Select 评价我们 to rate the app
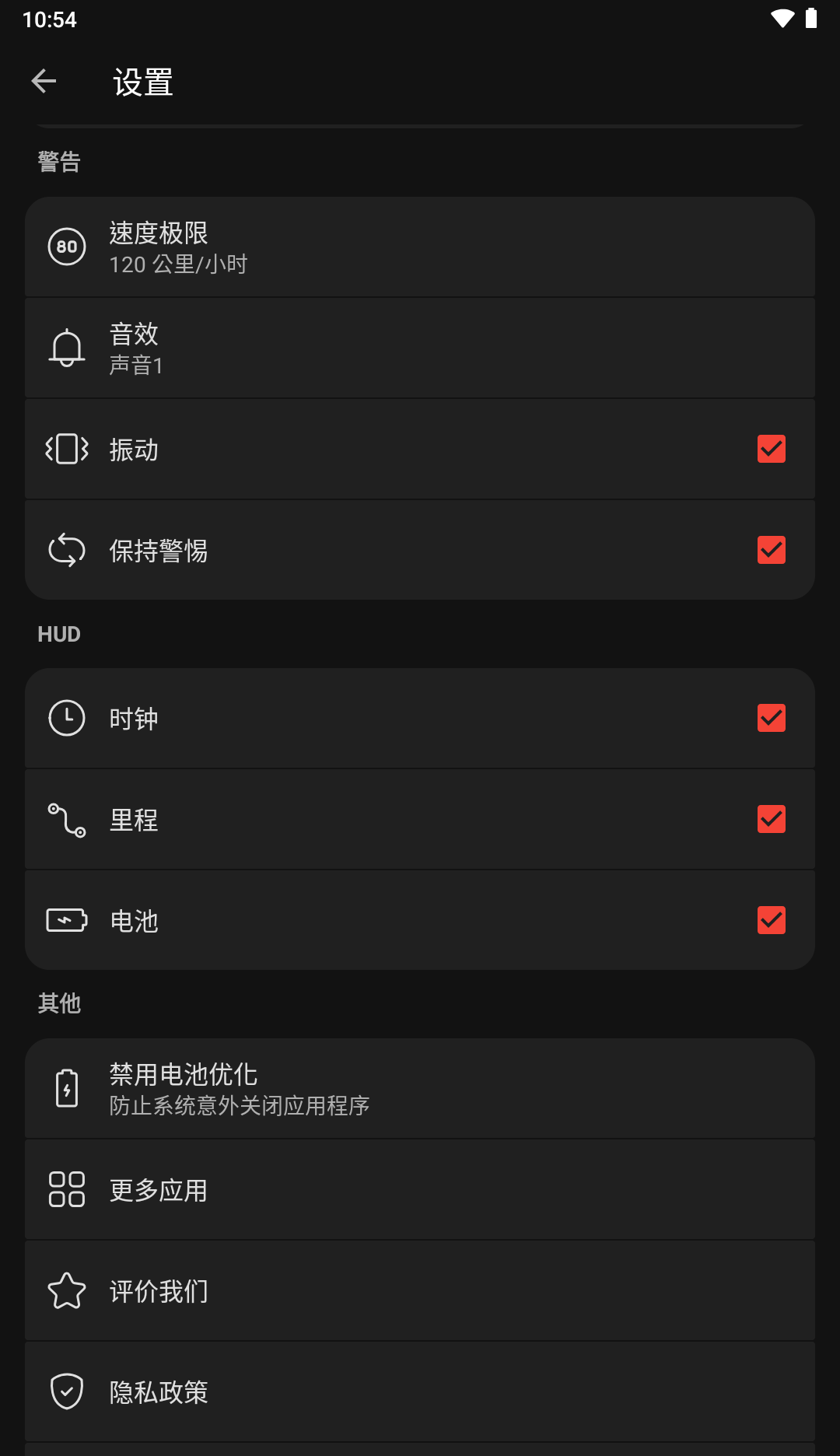840x1456 pixels. (x=420, y=1291)
